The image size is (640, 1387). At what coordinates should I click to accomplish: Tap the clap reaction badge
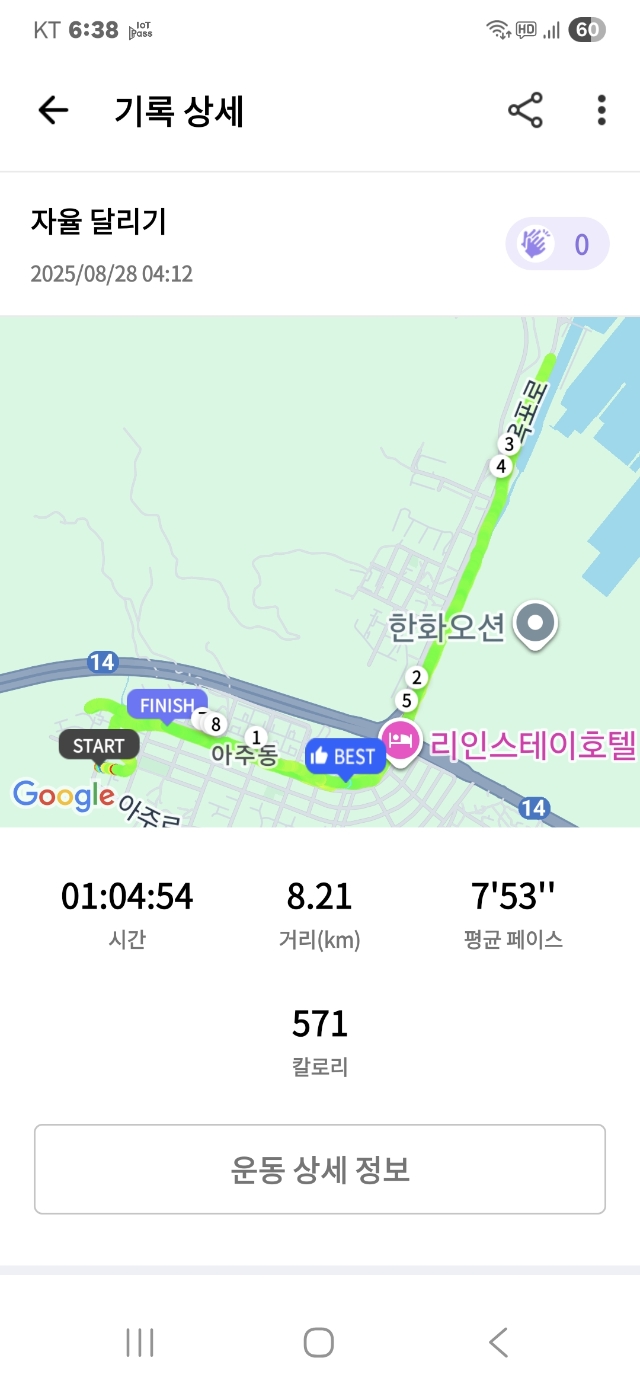pyautogui.click(x=557, y=244)
